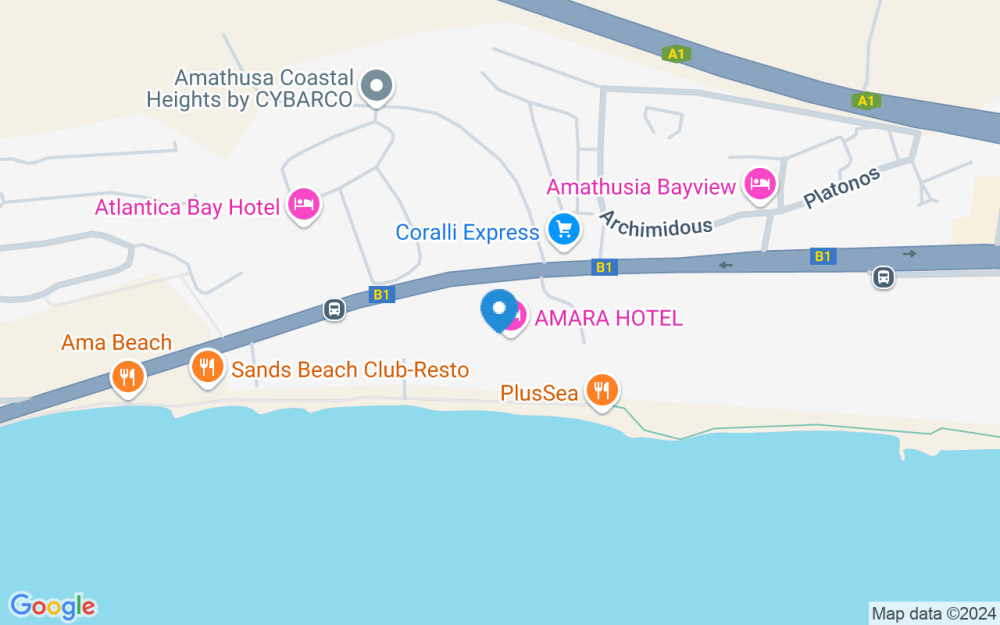Choose the Sands Beach Club-Resto marker
Image resolution: width=1000 pixels, height=625 pixels.
(207, 368)
